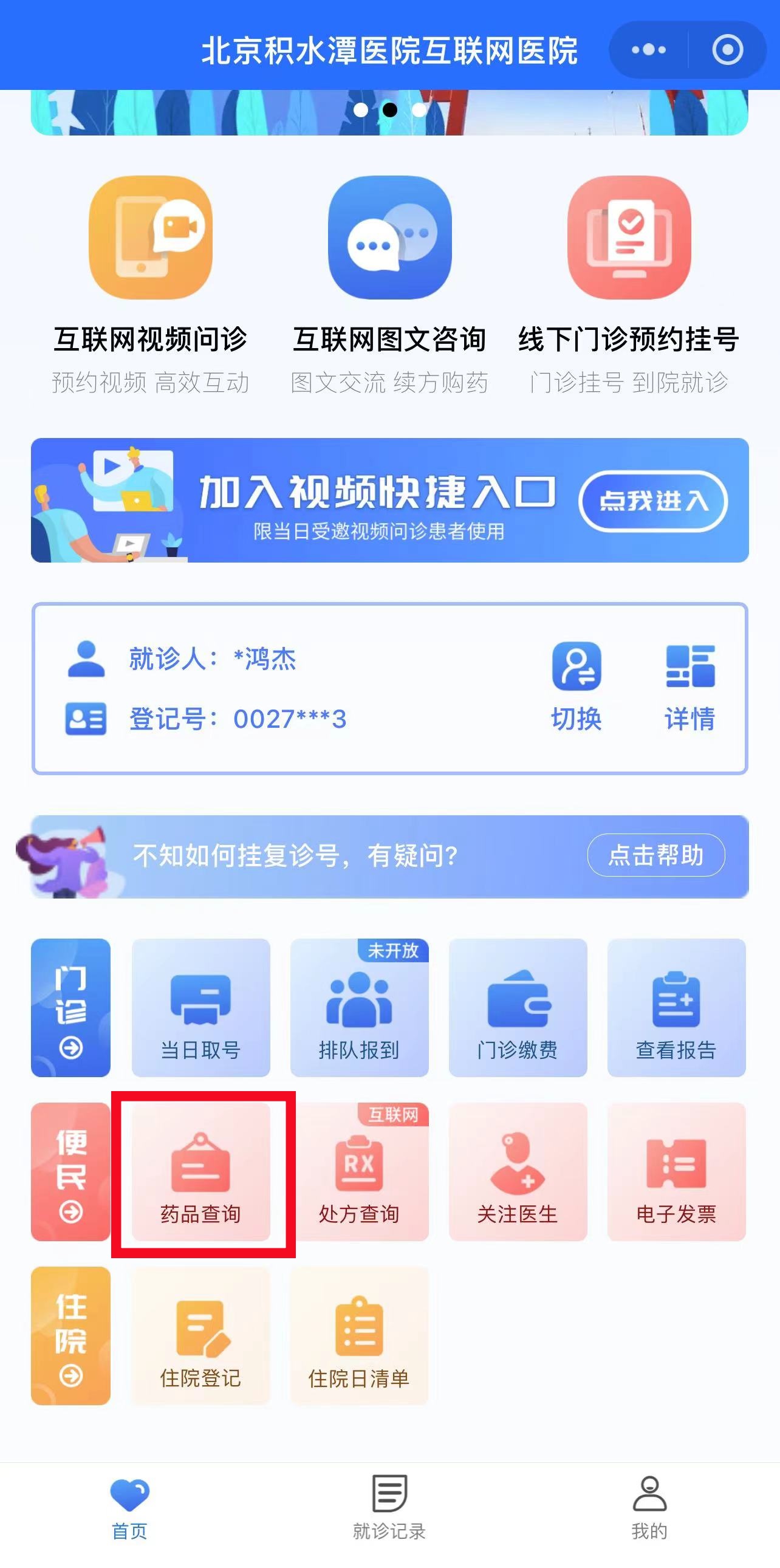Viewport: 780px width, 1568px height.
Task: Open 门诊缴费 outpatient payment
Action: (x=518, y=1007)
